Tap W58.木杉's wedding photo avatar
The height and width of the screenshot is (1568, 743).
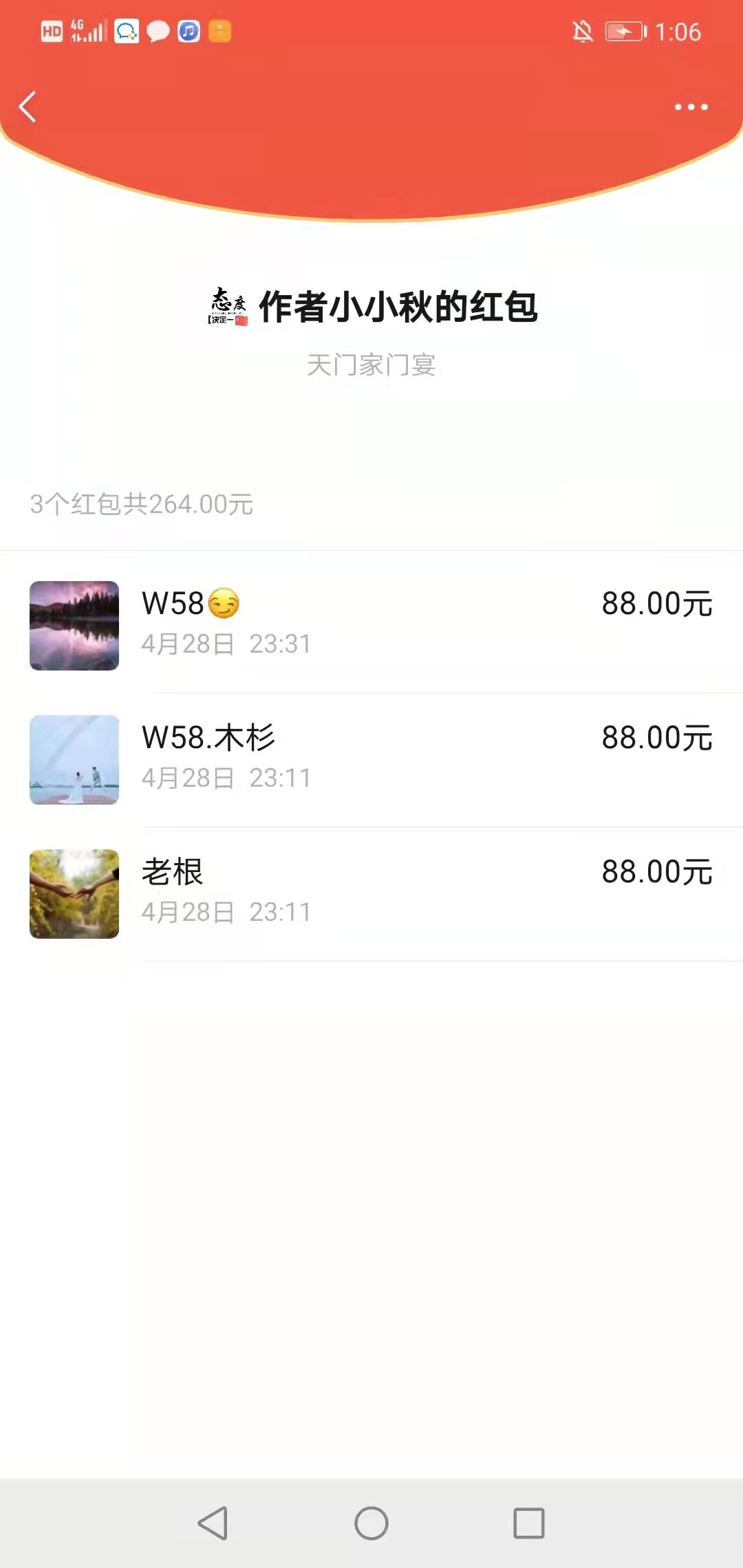(x=75, y=760)
